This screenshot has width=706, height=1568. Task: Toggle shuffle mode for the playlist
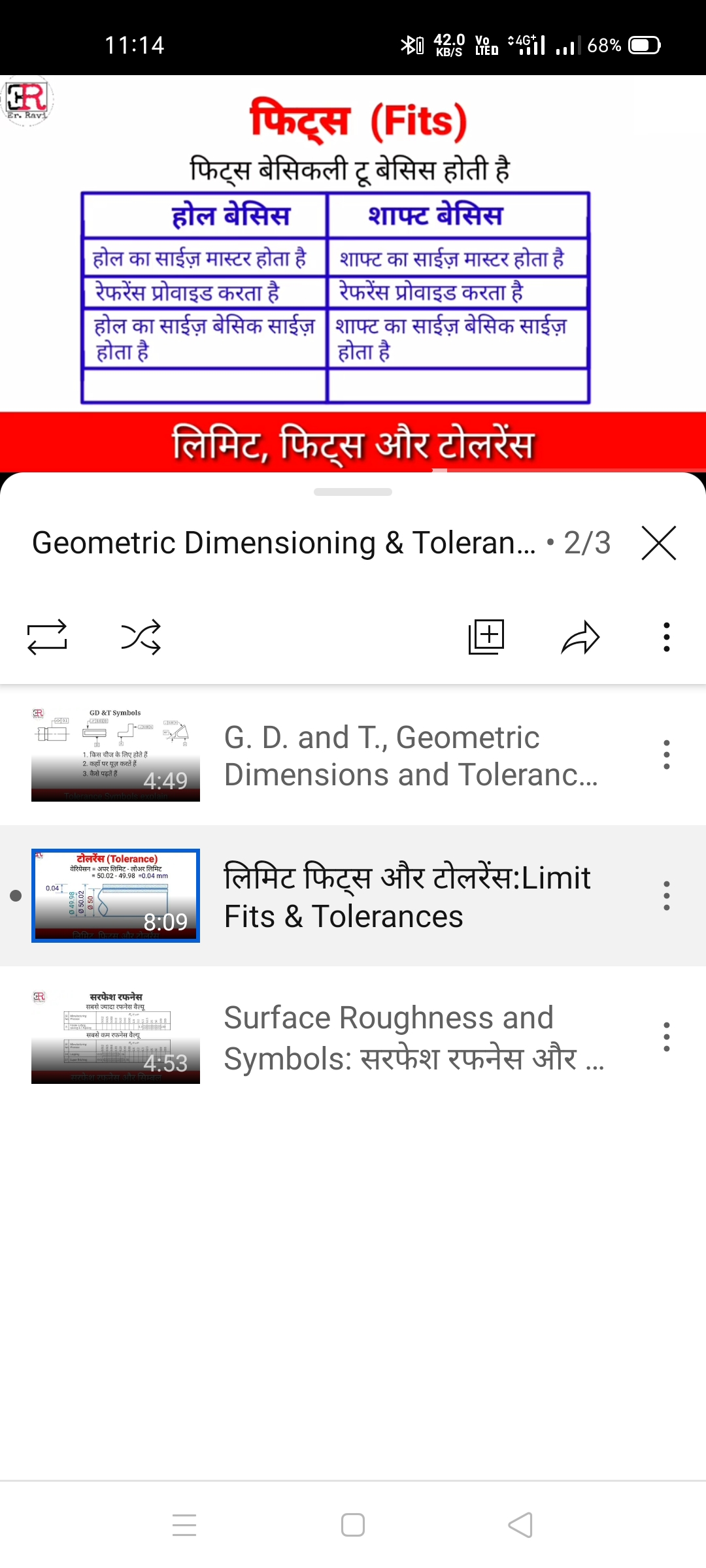[x=139, y=638]
